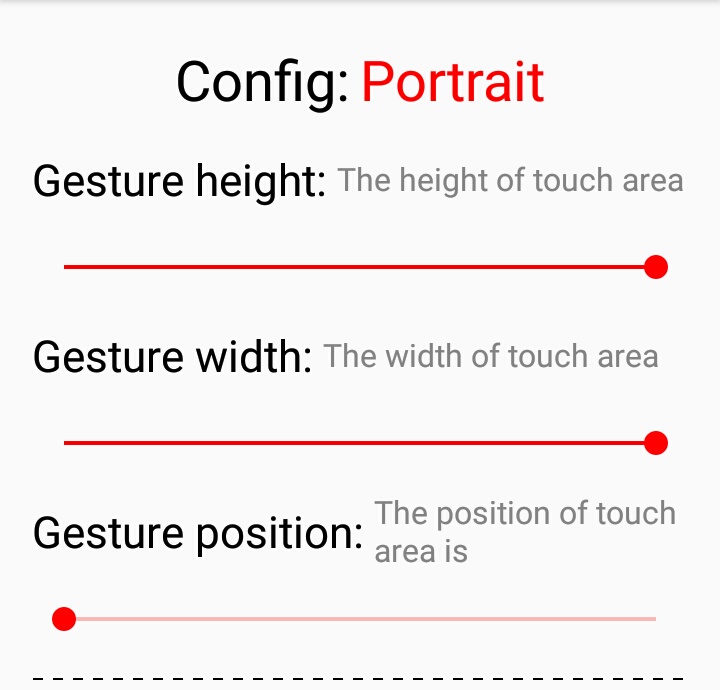Tap the Gesture width slider
The image size is (720, 690).
(x=360, y=443)
